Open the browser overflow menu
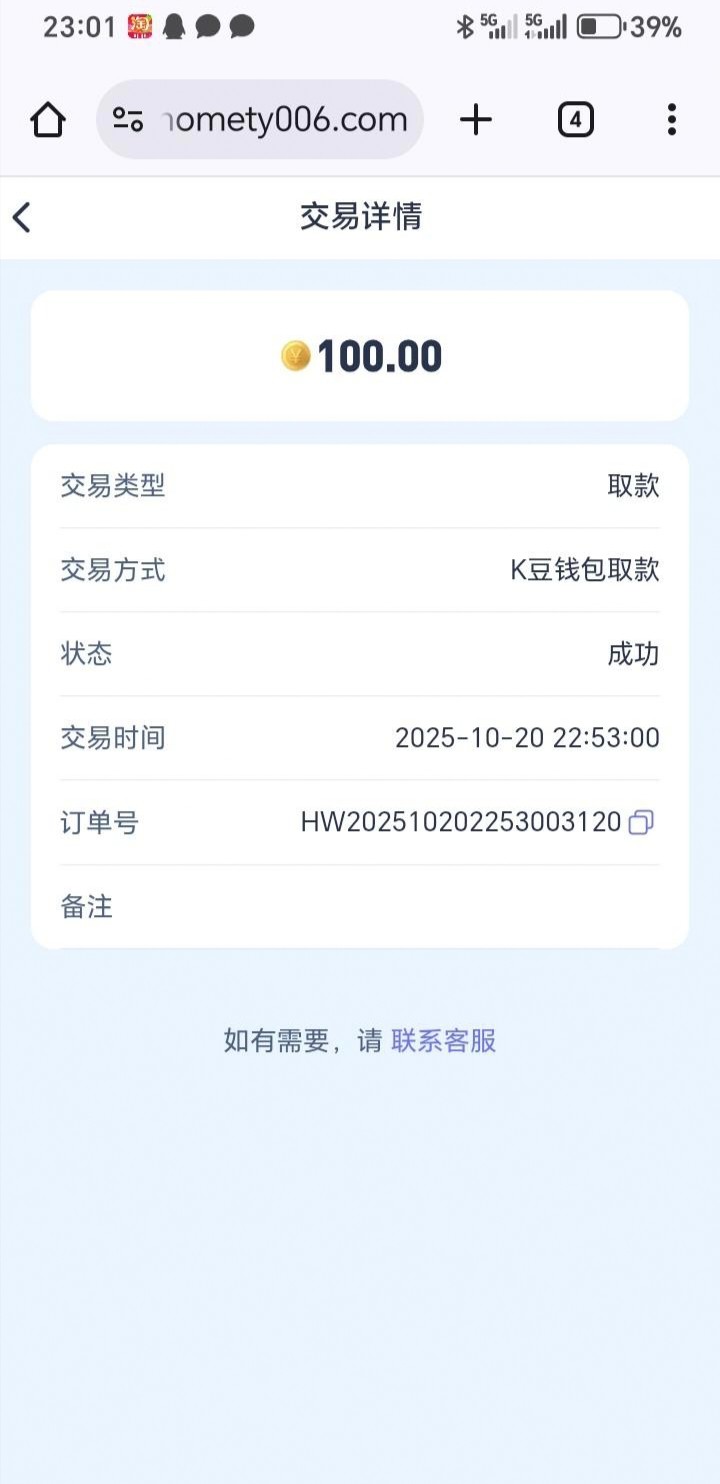This screenshot has width=720, height=1484. (671, 120)
